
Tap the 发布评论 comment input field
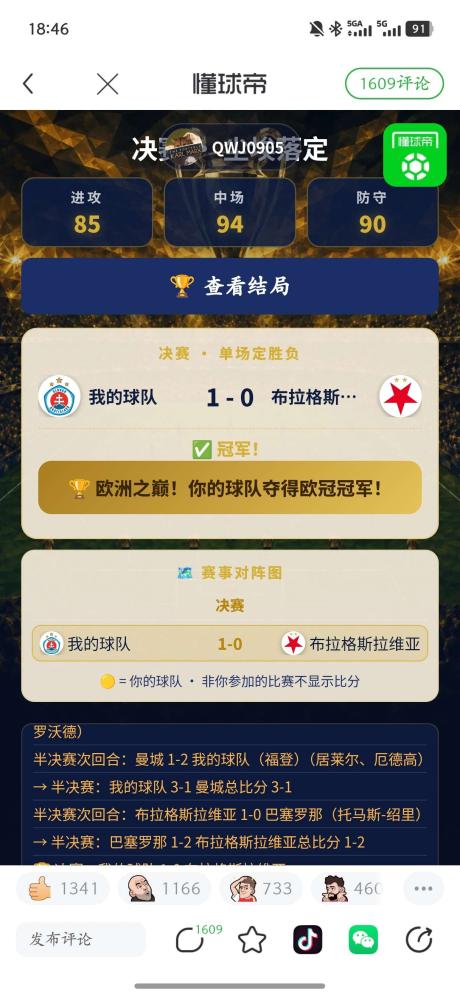(x=81, y=939)
